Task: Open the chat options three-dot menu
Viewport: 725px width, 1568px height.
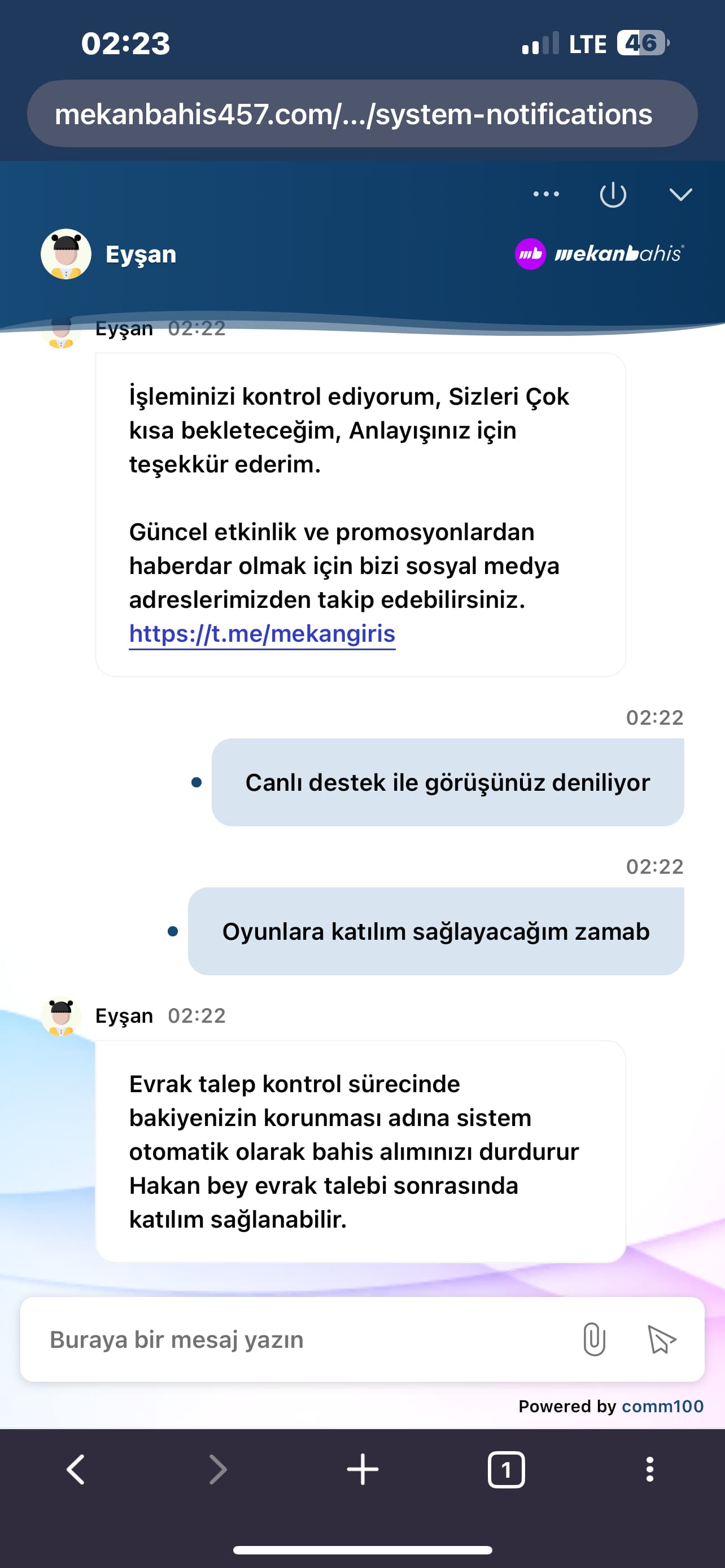Action: [x=546, y=194]
